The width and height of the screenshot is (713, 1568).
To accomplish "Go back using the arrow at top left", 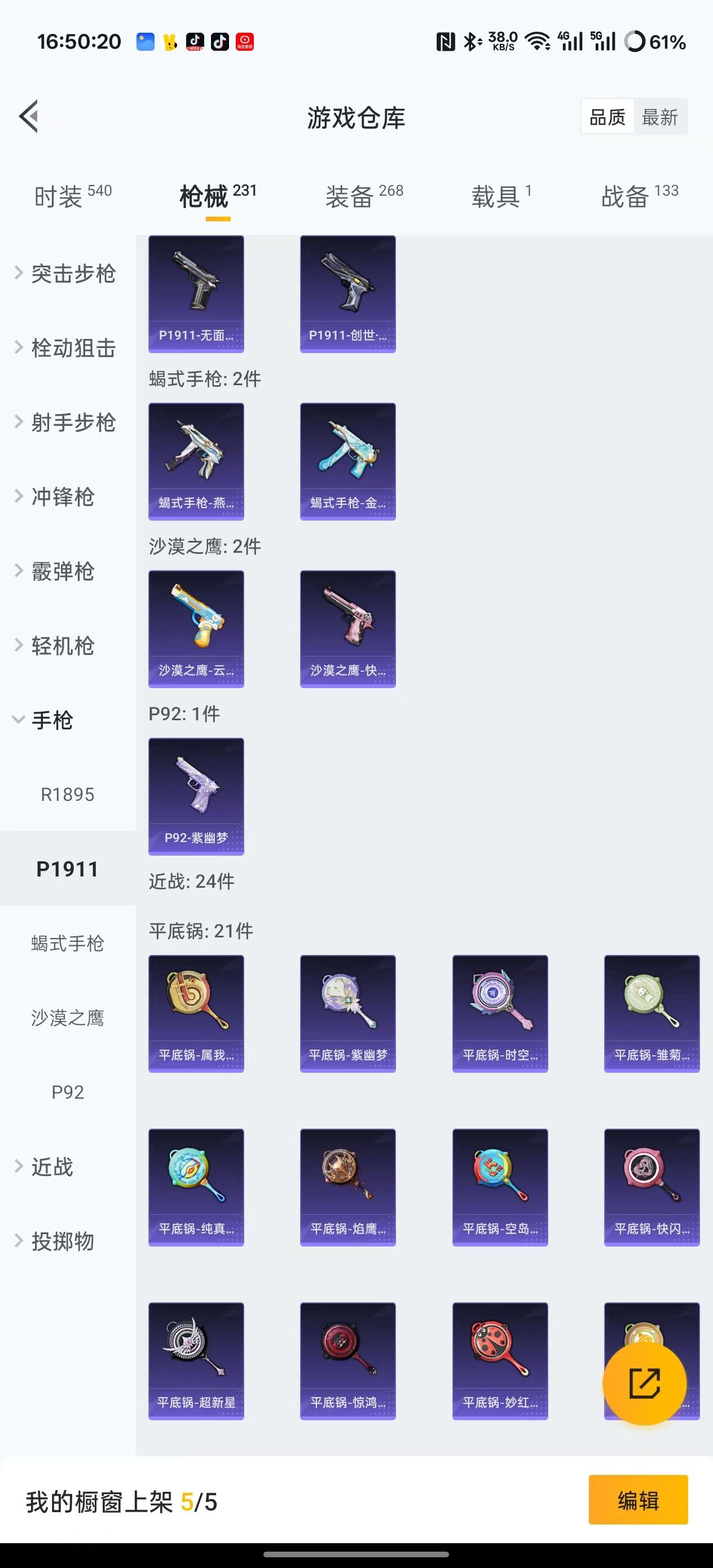I will click(28, 117).
